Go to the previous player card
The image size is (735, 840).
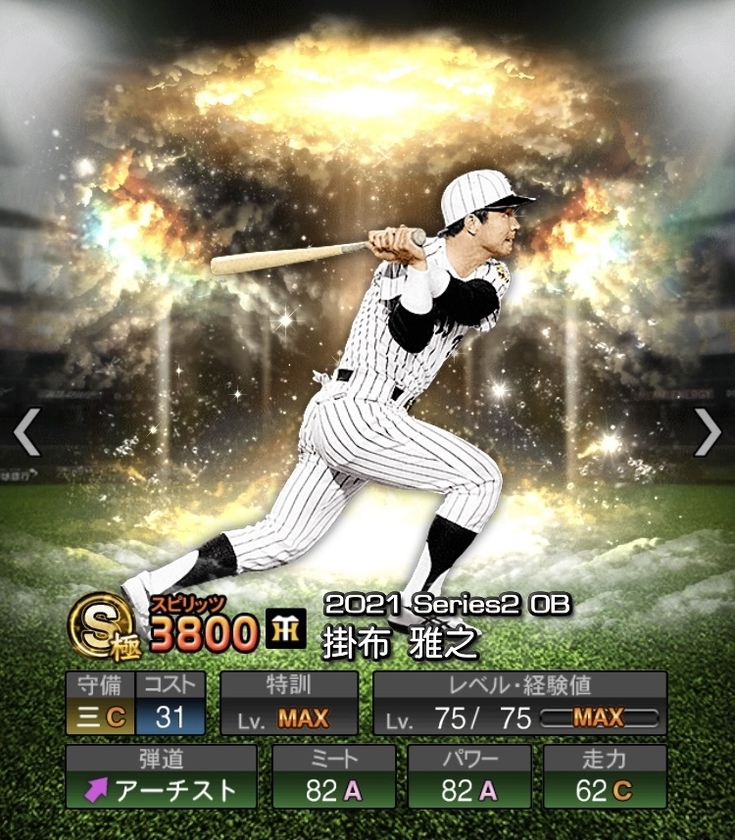pyautogui.click(x=26, y=431)
